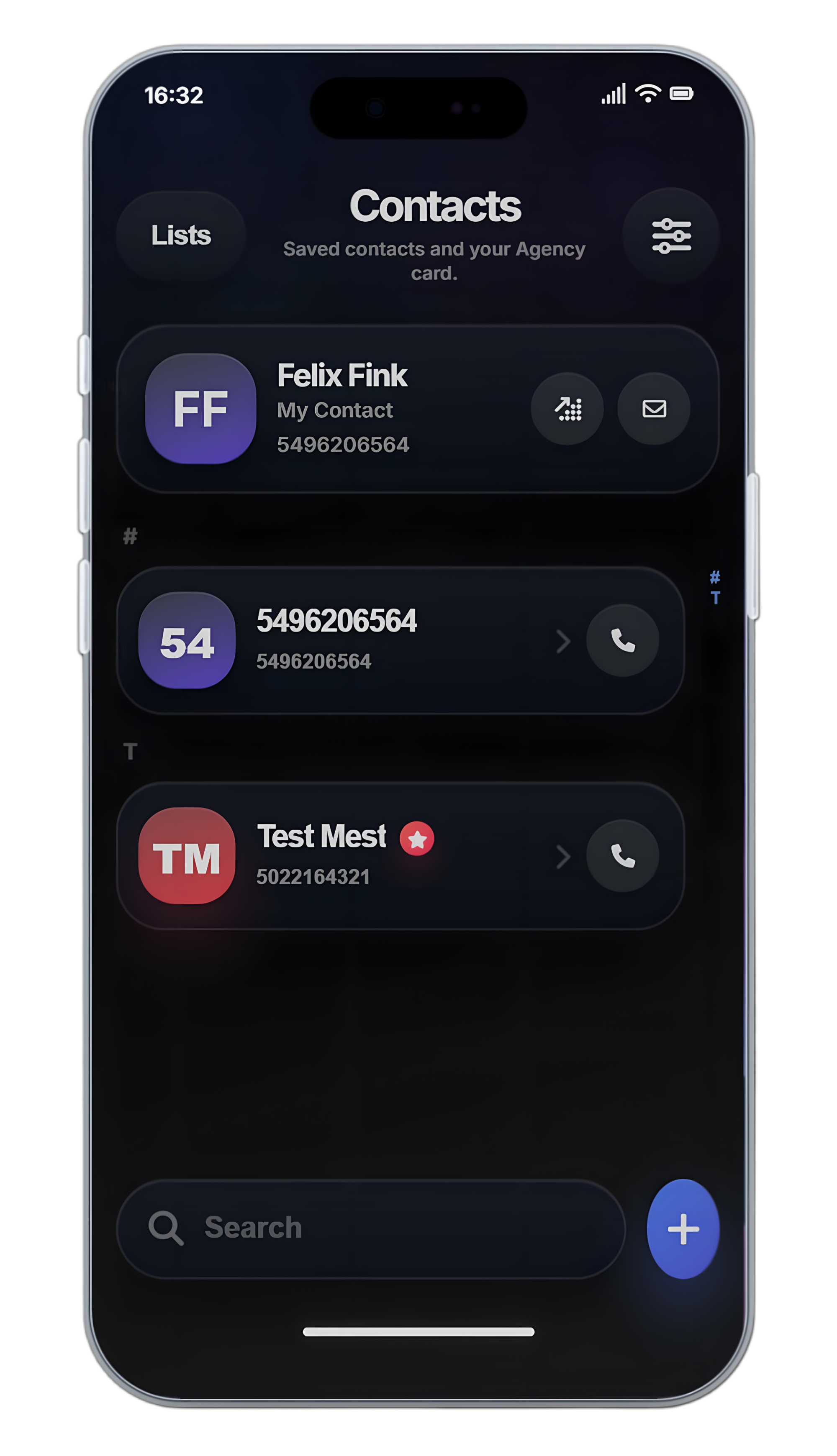The image size is (837, 1456).
Task: Email Felix Fink's contact card
Action: (654, 409)
